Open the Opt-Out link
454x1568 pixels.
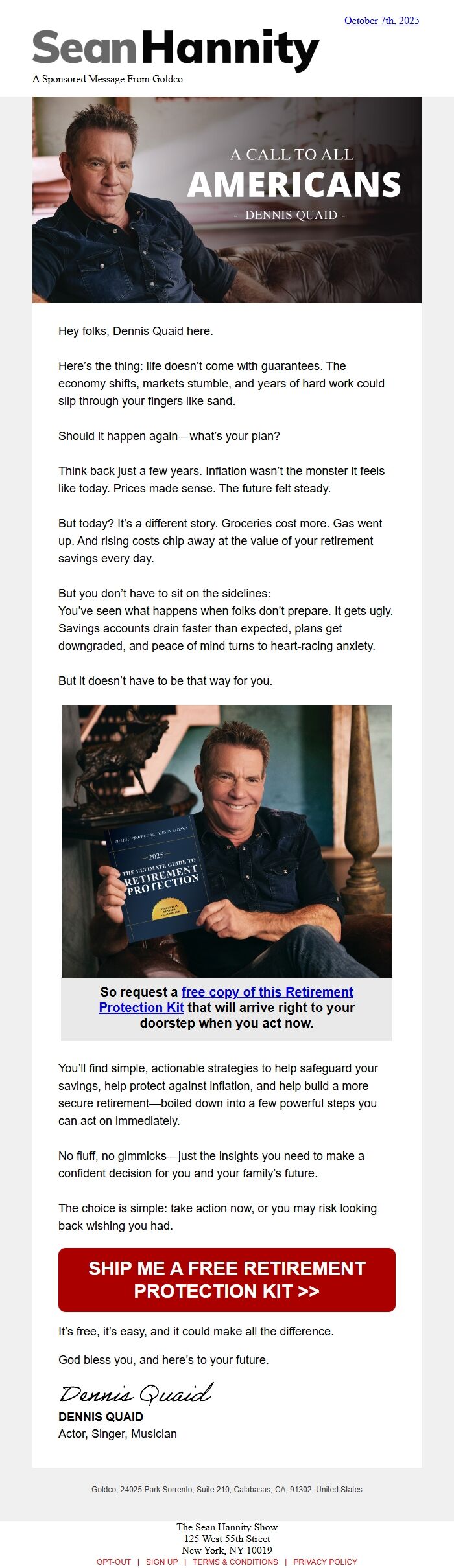[113, 1562]
